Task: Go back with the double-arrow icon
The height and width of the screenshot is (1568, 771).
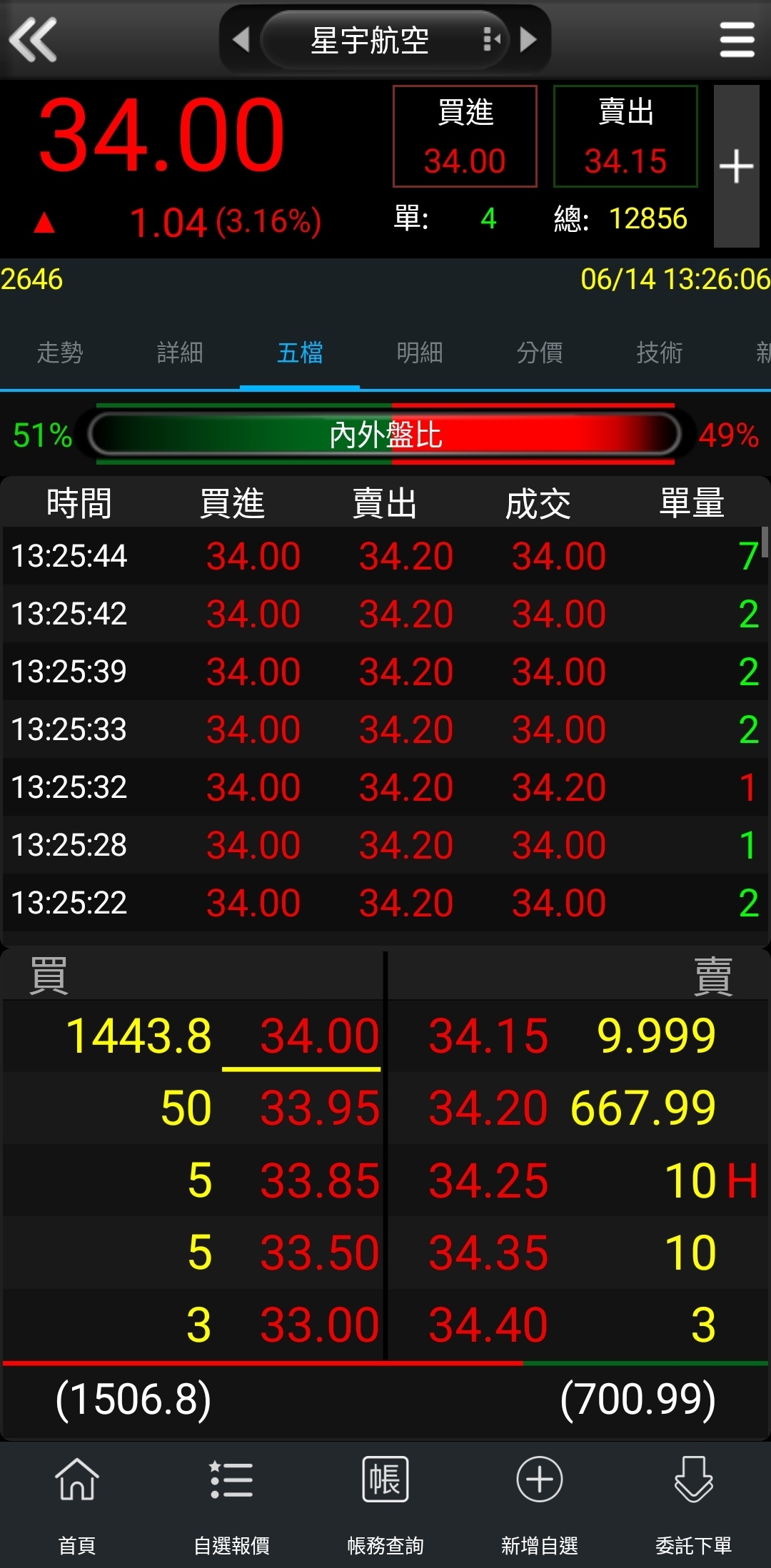Action: [33, 39]
